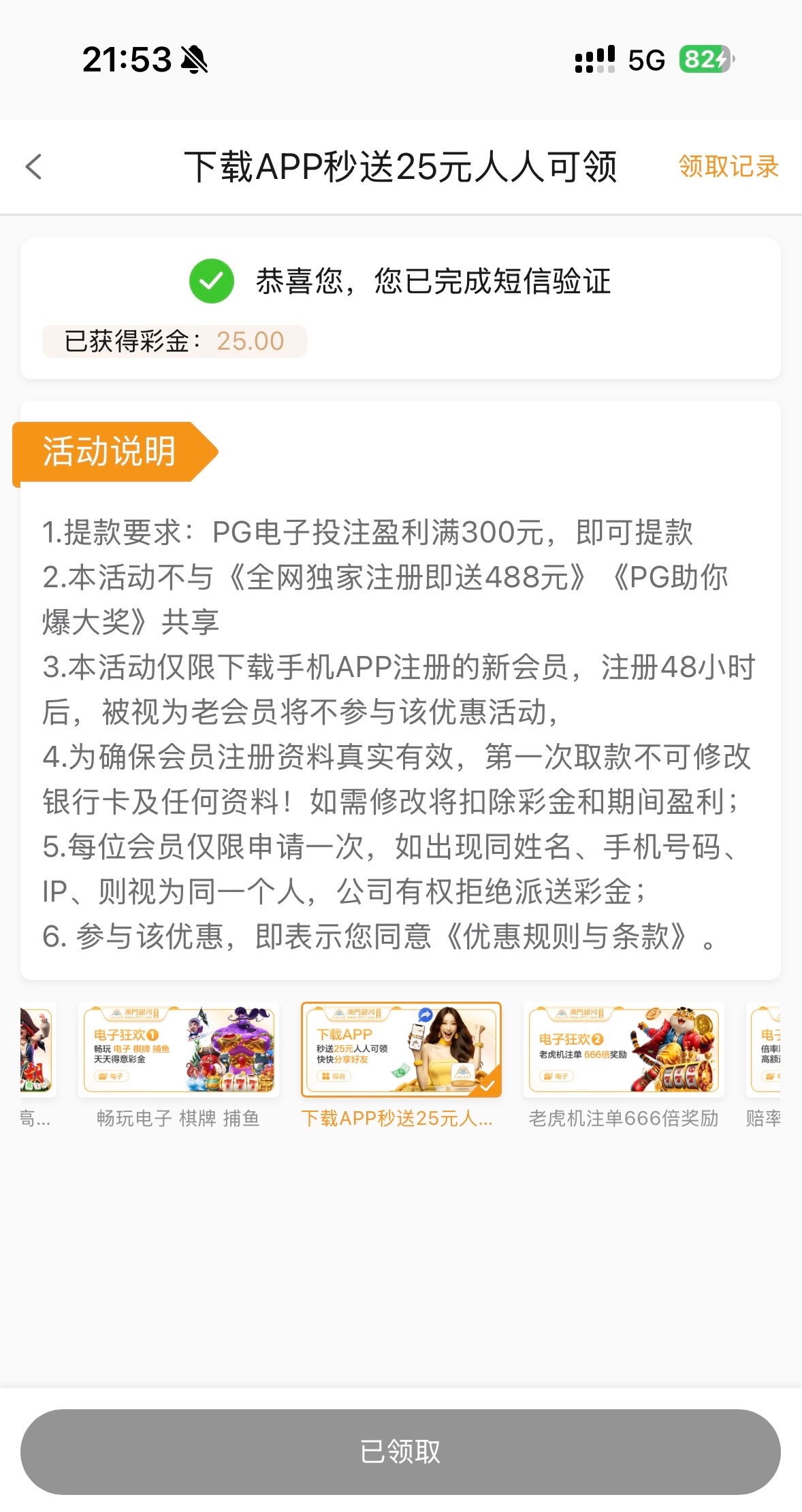Viewport: 802px width, 1512px height.
Task: Select the 下载APP秒送25元 promotion card
Action: (401, 1049)
